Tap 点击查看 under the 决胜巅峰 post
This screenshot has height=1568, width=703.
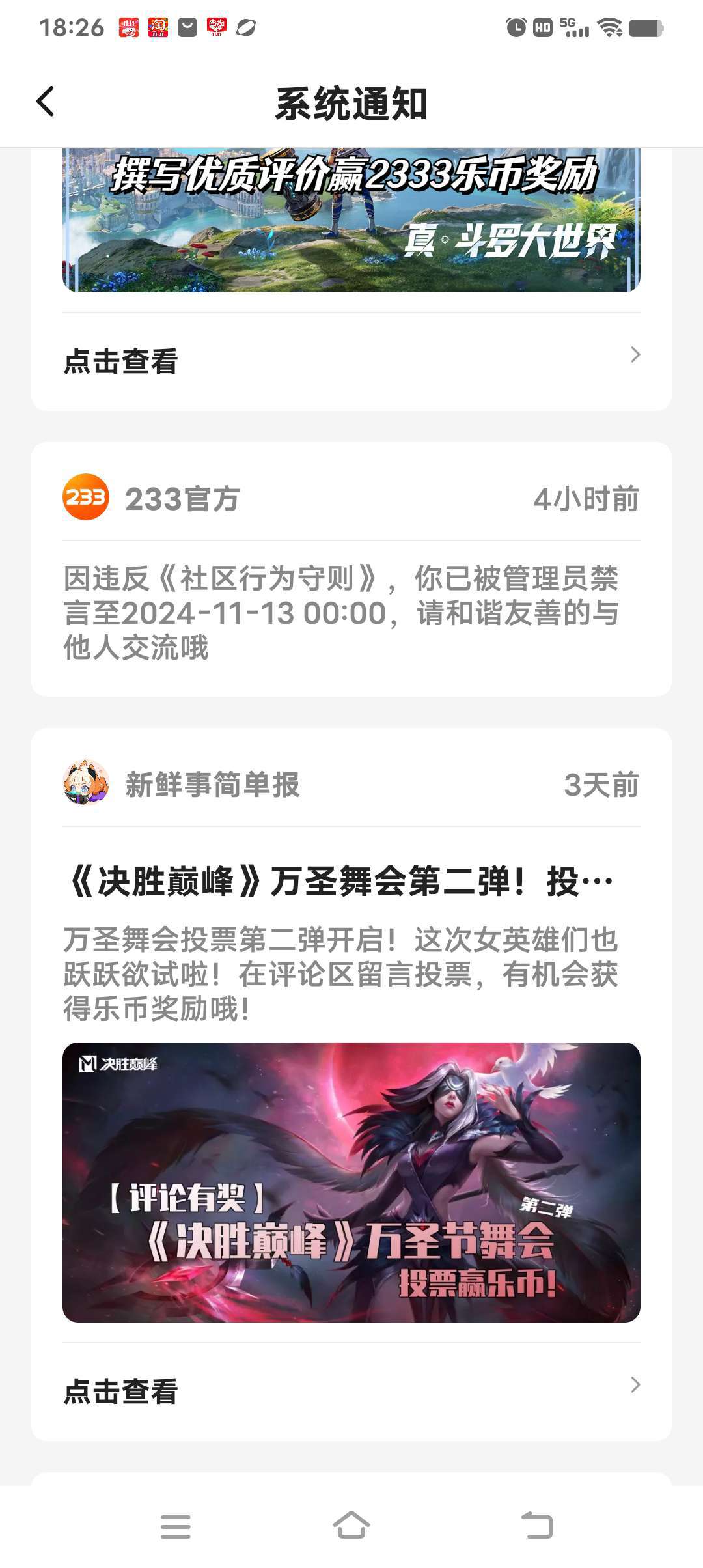[351, 1392]
